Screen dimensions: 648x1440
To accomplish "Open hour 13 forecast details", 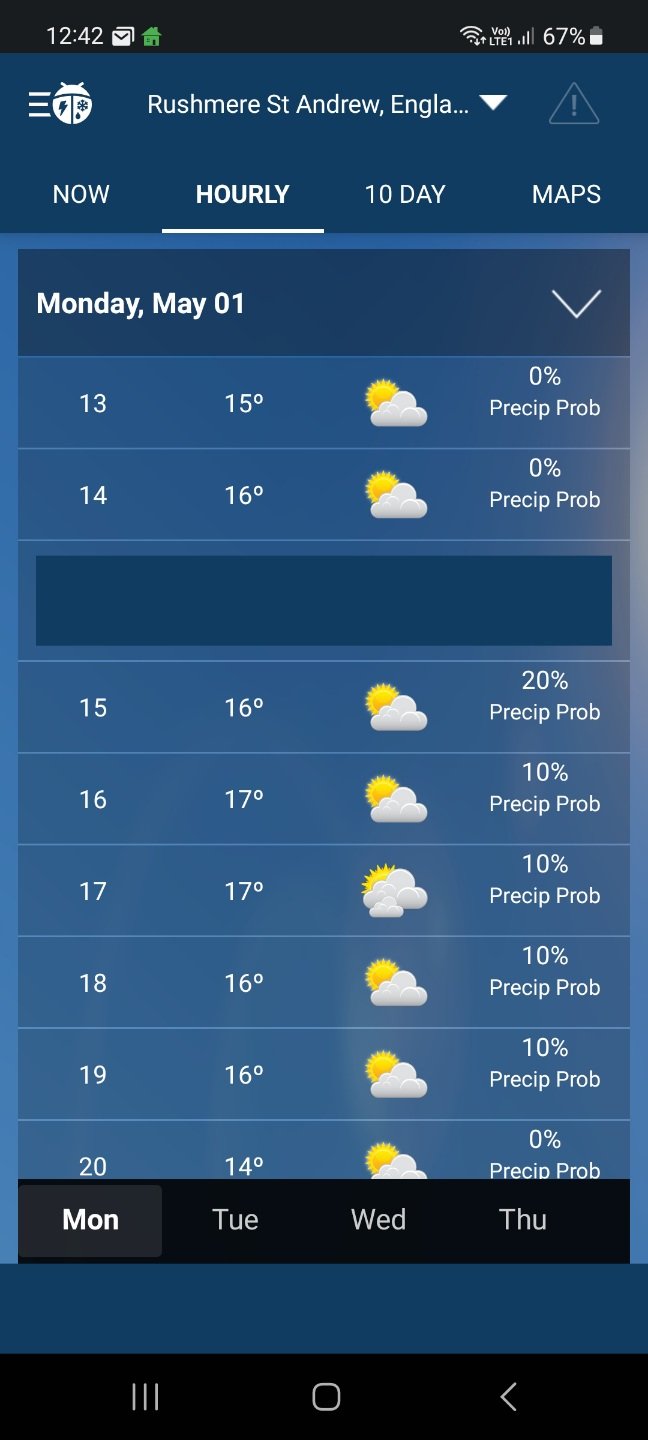I will pyautogui.click(x=324, y=403).
